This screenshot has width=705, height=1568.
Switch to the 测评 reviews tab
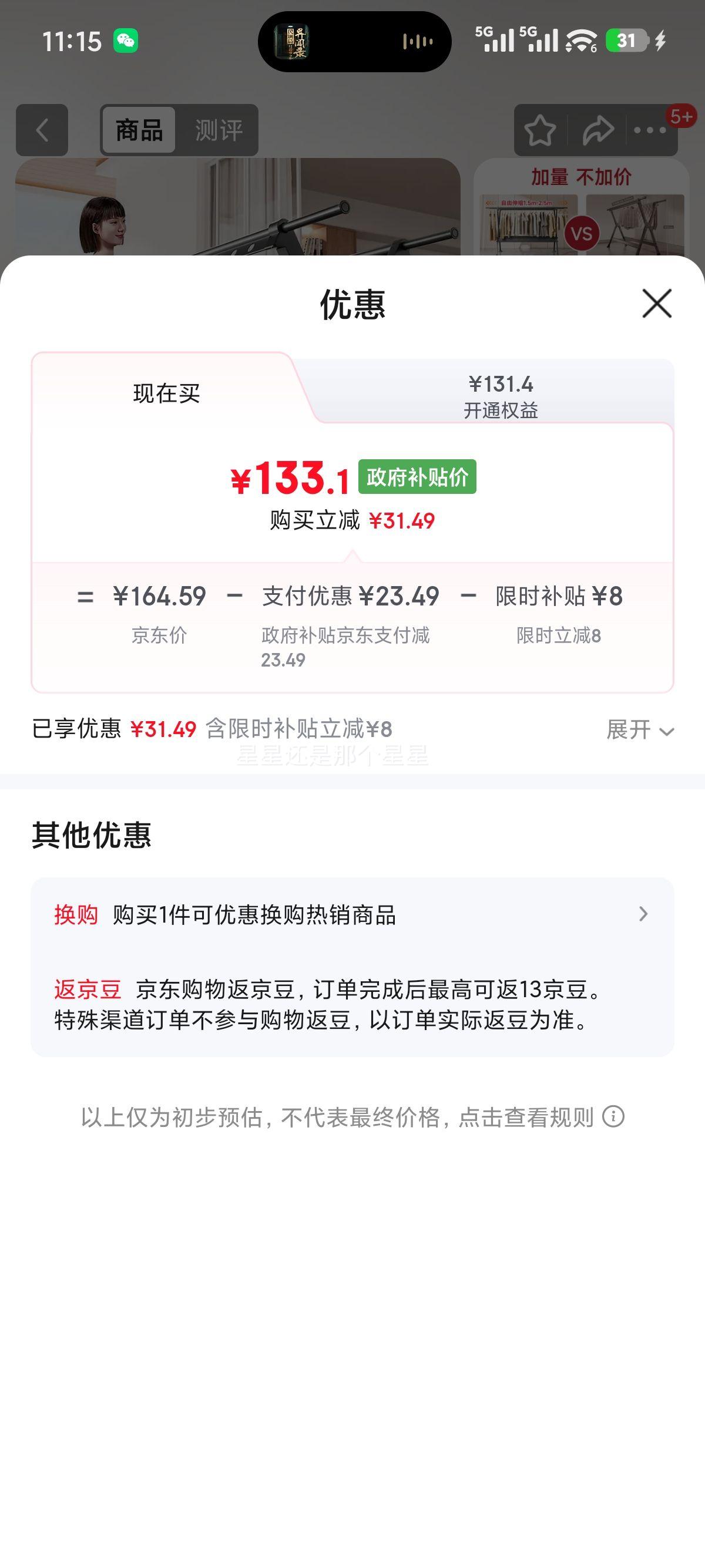tap(219, 130)
